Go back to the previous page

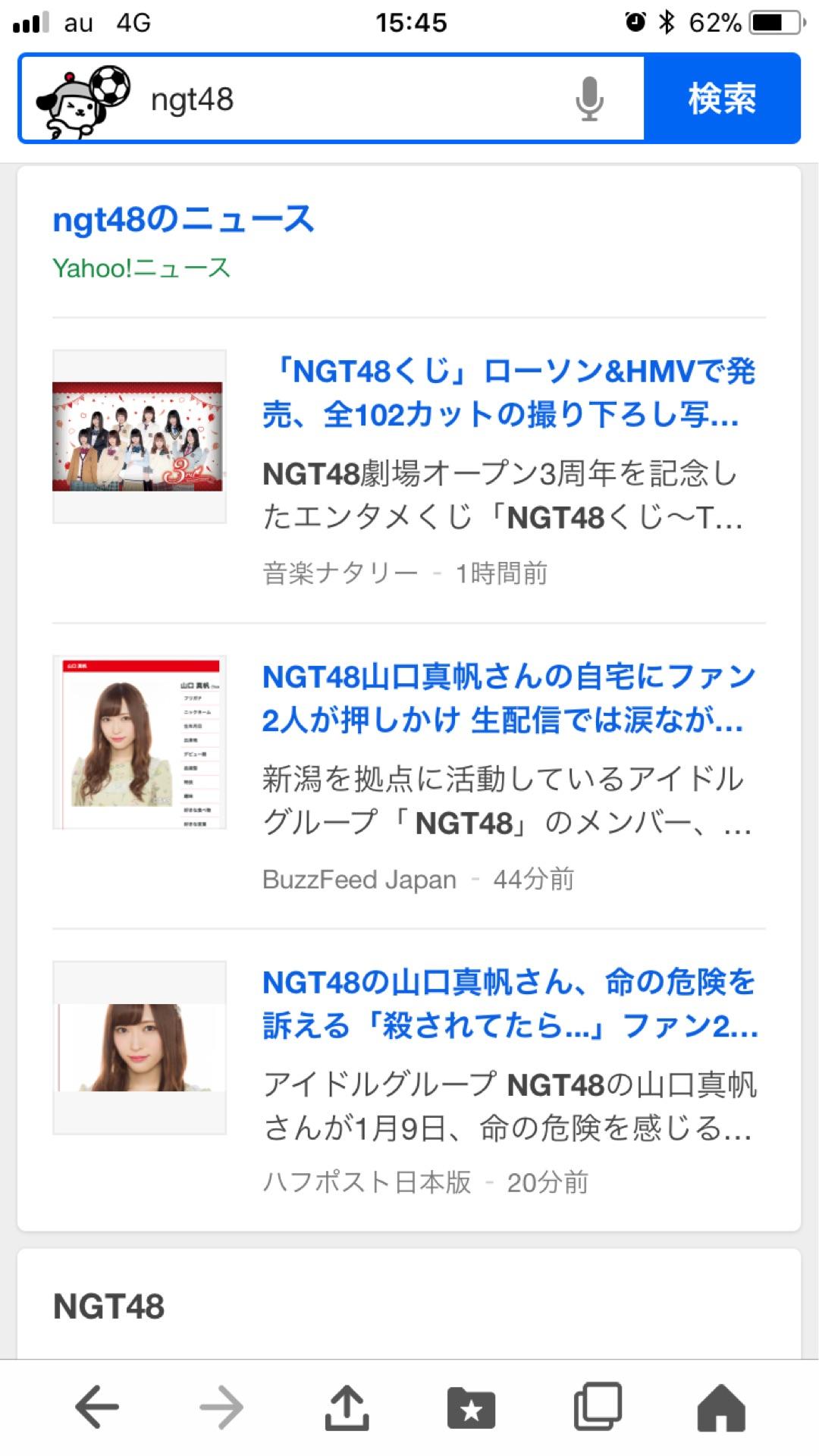click(97, 1407)
